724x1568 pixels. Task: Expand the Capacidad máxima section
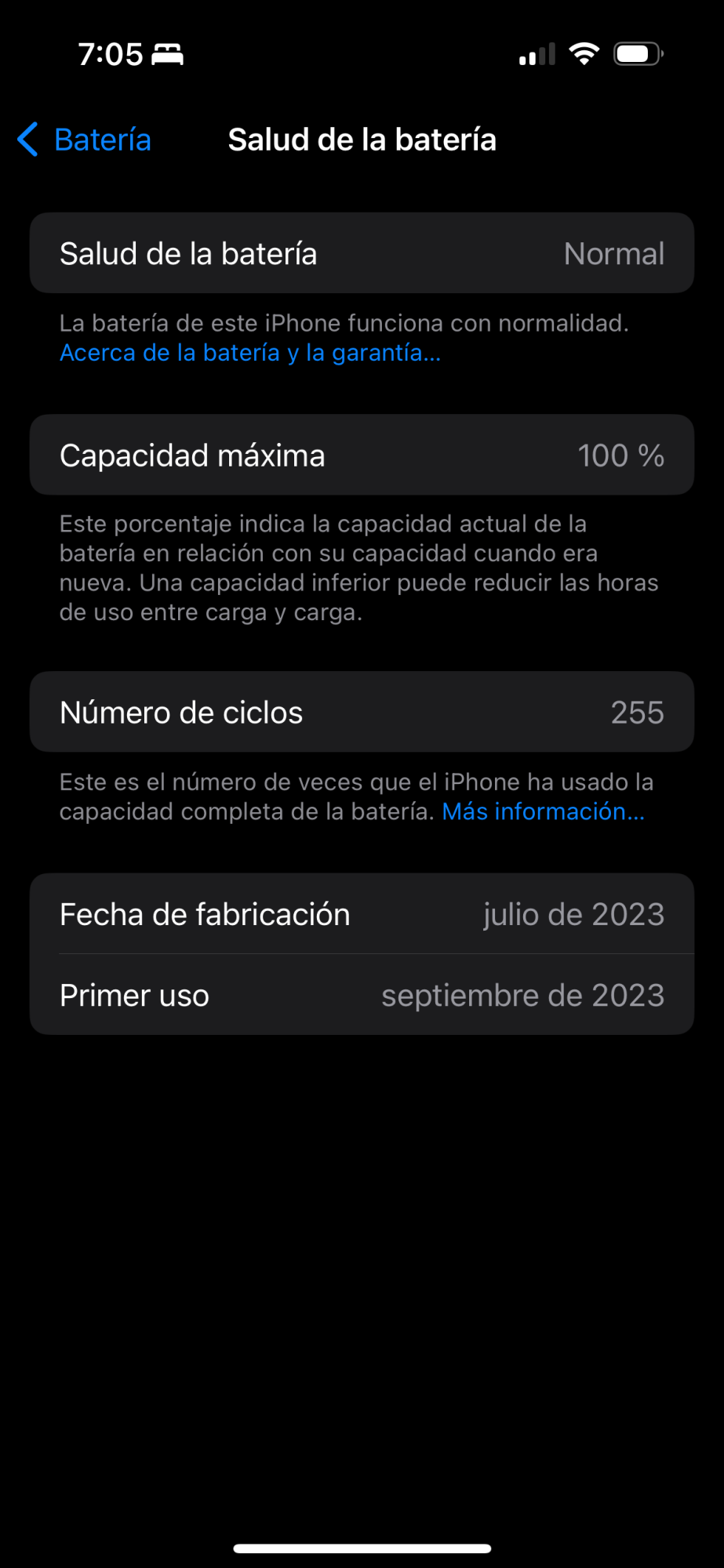(x=362, y=455)
